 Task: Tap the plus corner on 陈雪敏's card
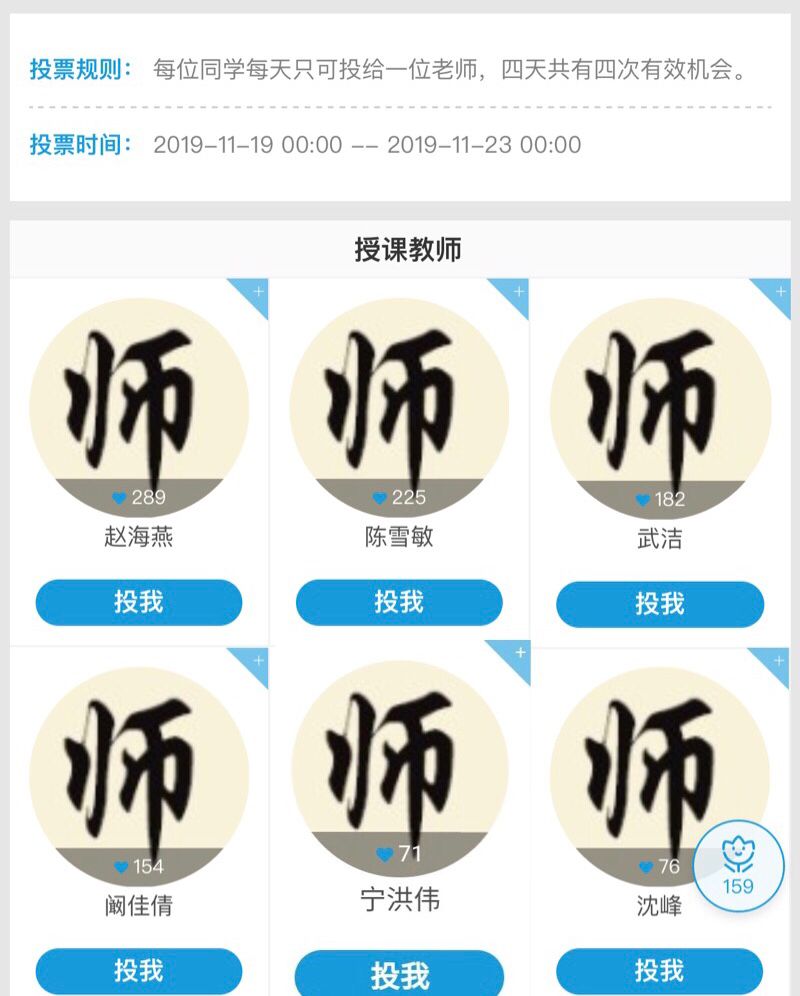click(516, 292)
